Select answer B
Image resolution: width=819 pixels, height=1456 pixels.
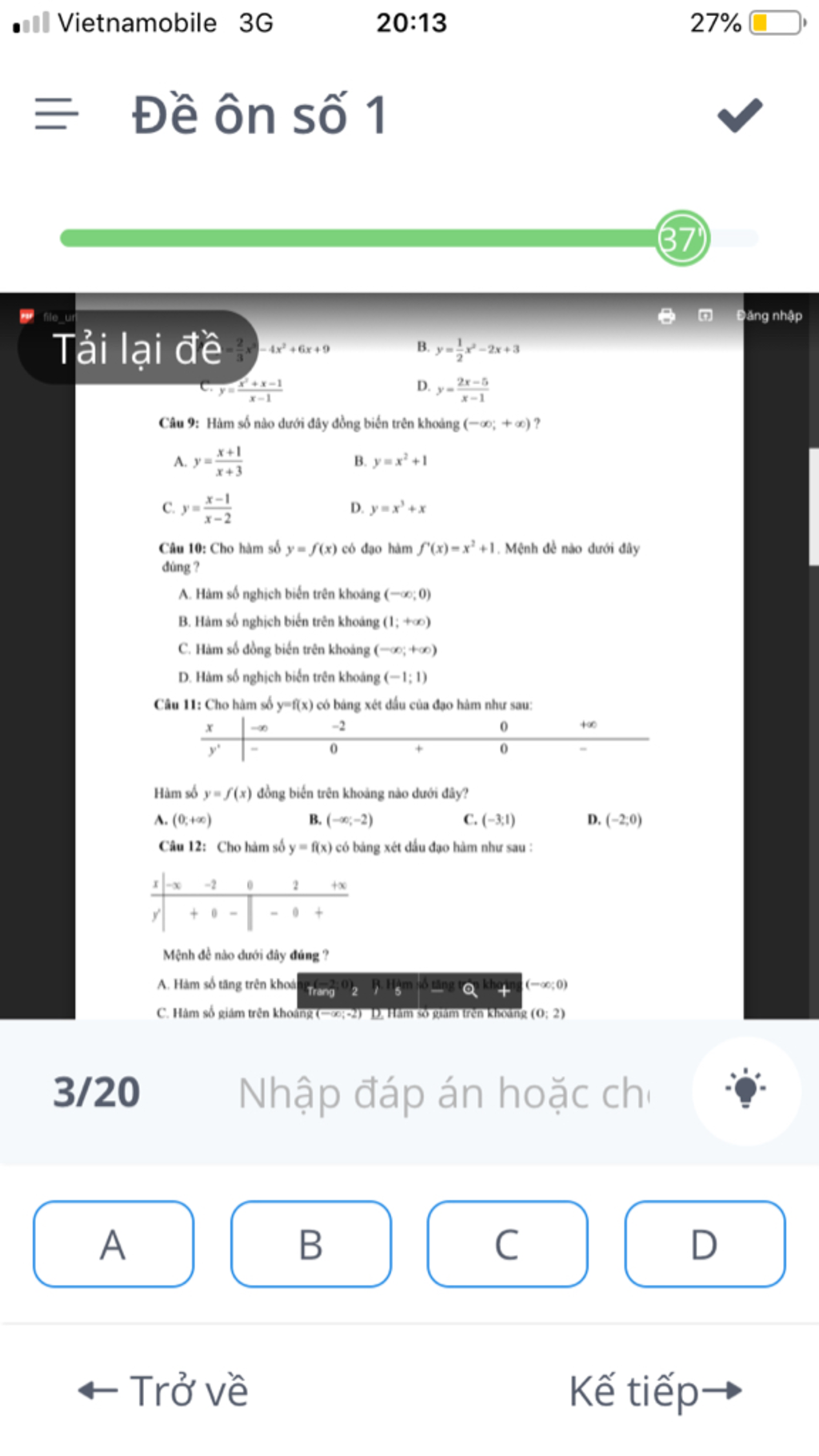click(x=310, y=1244)
